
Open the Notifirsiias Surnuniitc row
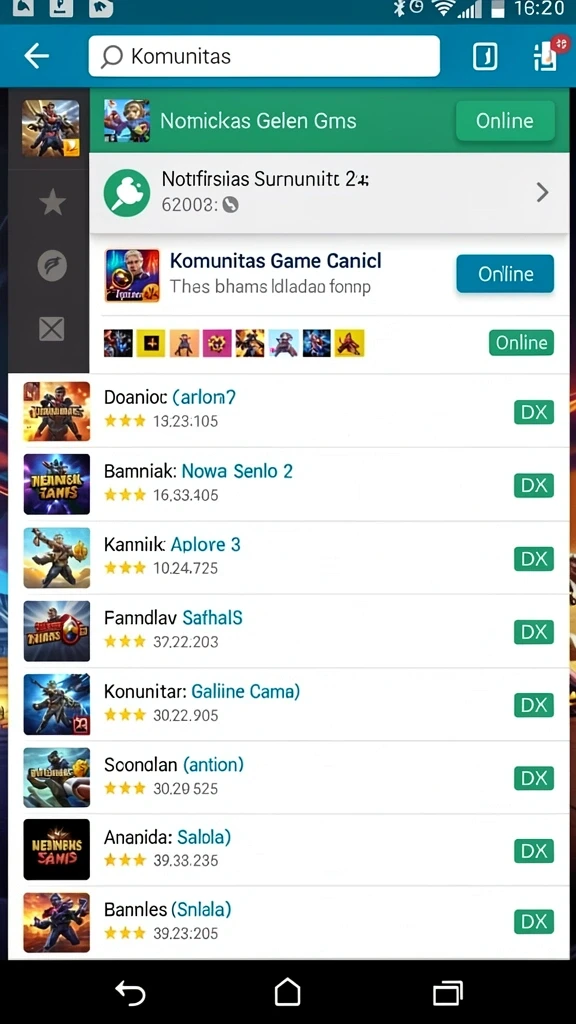[x=328, y=192]
